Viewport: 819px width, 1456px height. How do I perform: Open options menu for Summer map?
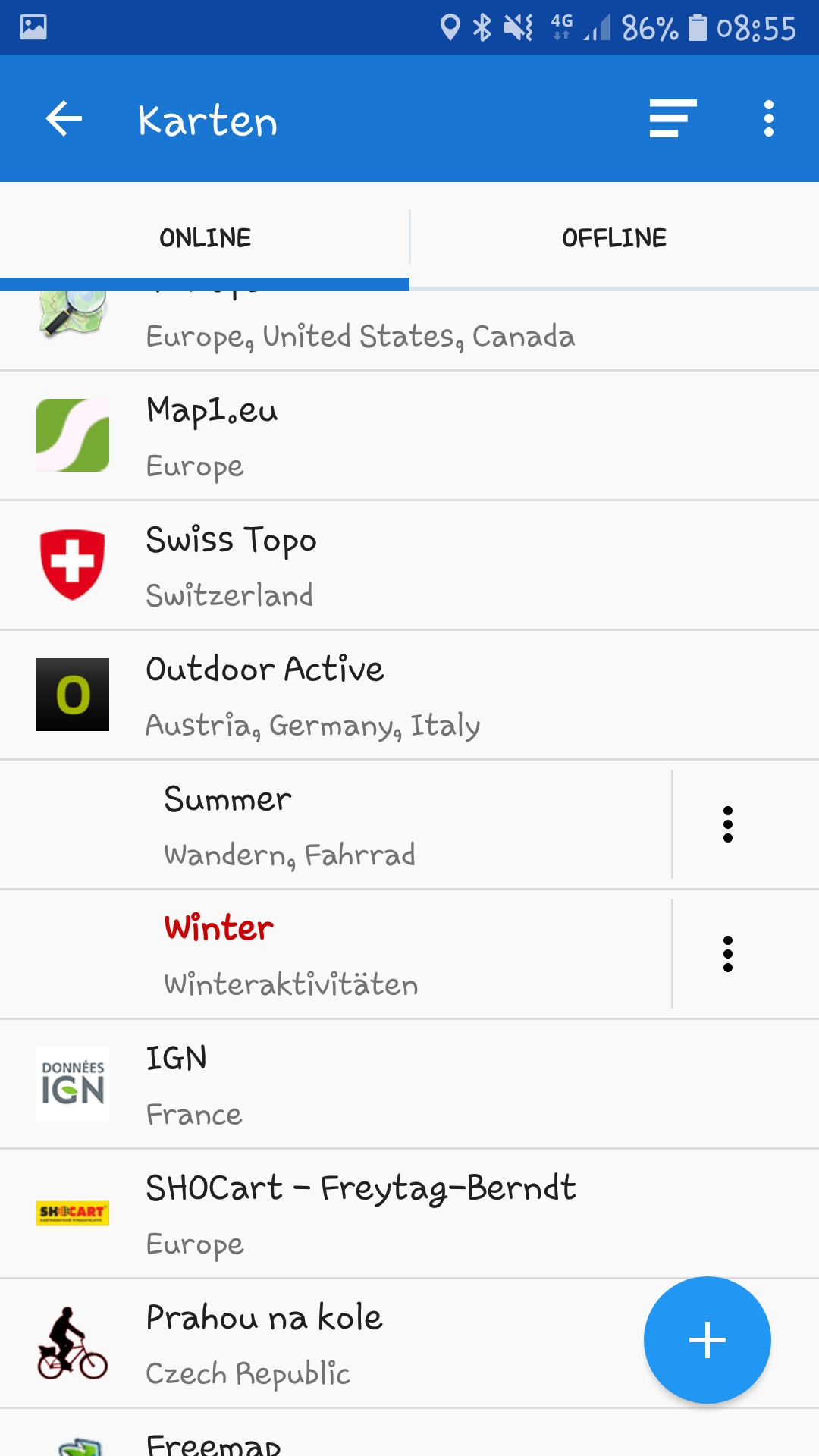728,825
